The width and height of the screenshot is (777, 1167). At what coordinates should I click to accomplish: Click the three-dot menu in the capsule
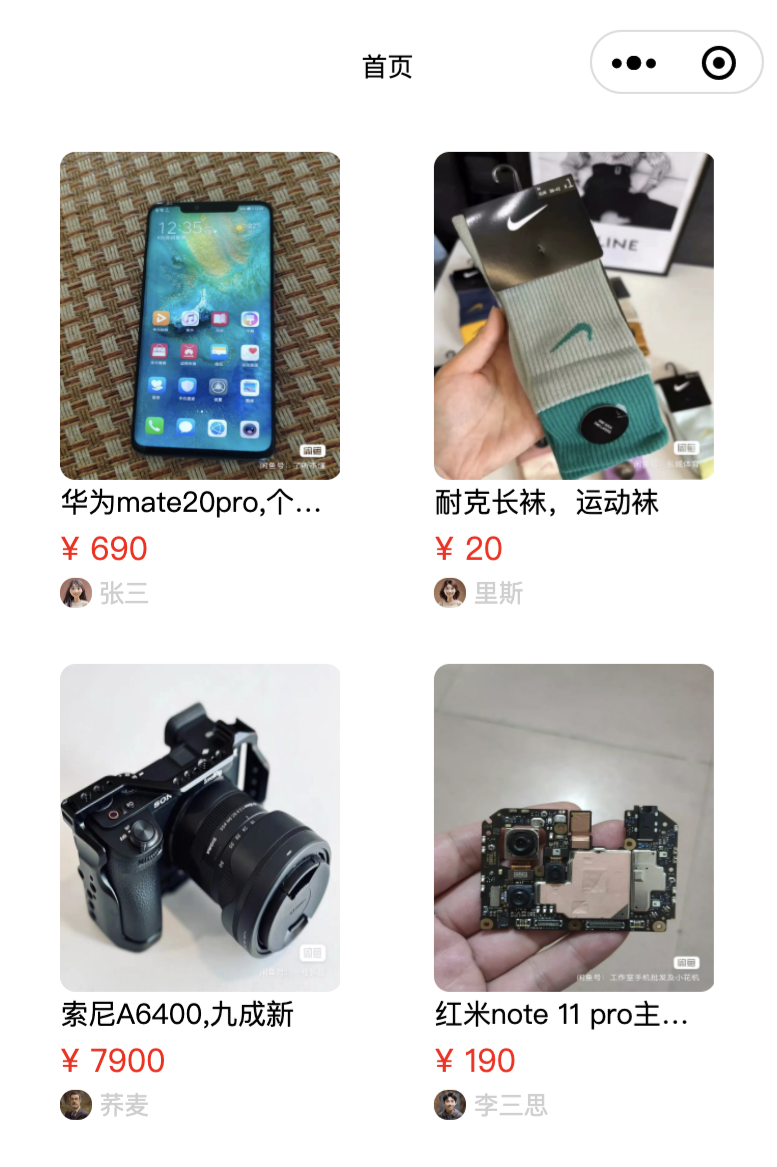(x=632, y=62)
